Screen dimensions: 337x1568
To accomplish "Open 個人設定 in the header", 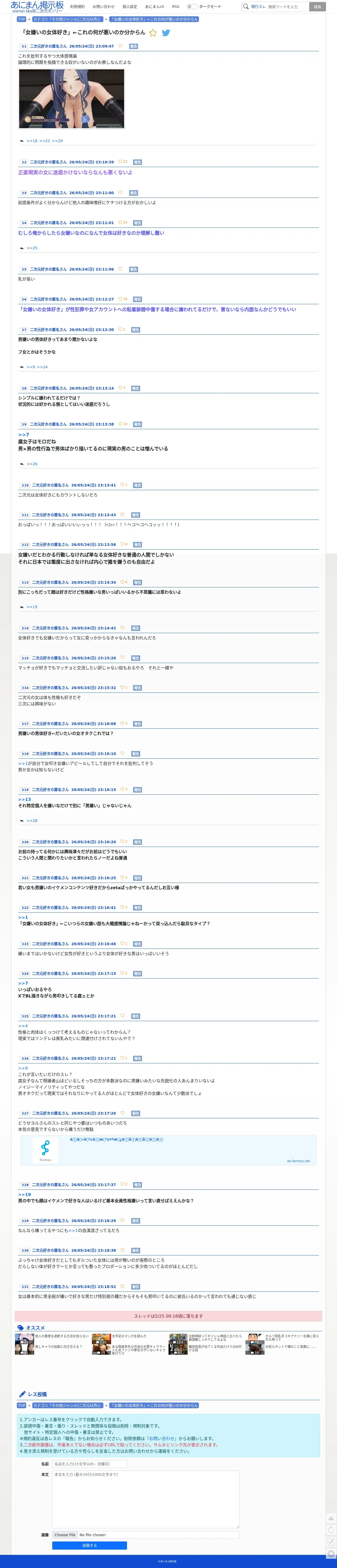I will [130, 7].
